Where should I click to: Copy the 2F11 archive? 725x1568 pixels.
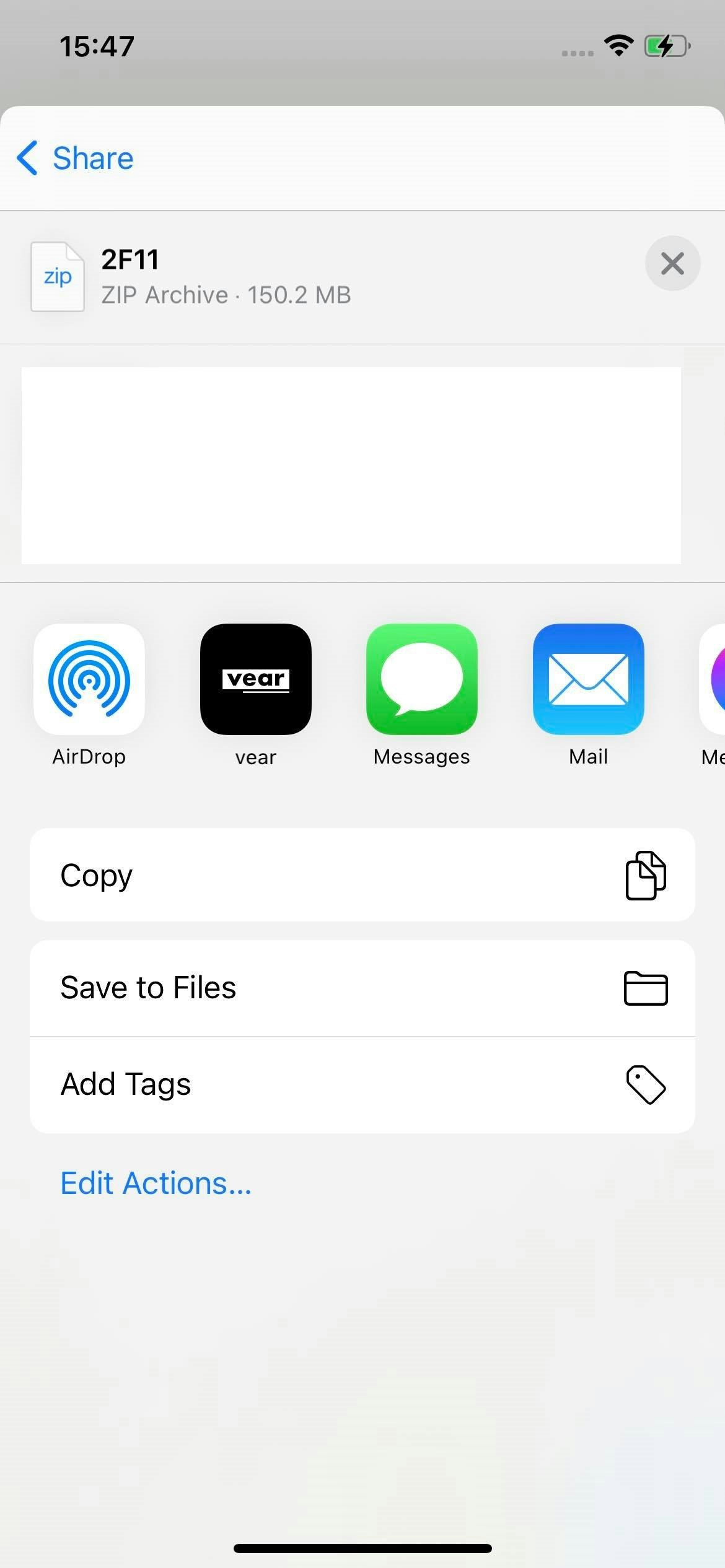pos(362,875)
